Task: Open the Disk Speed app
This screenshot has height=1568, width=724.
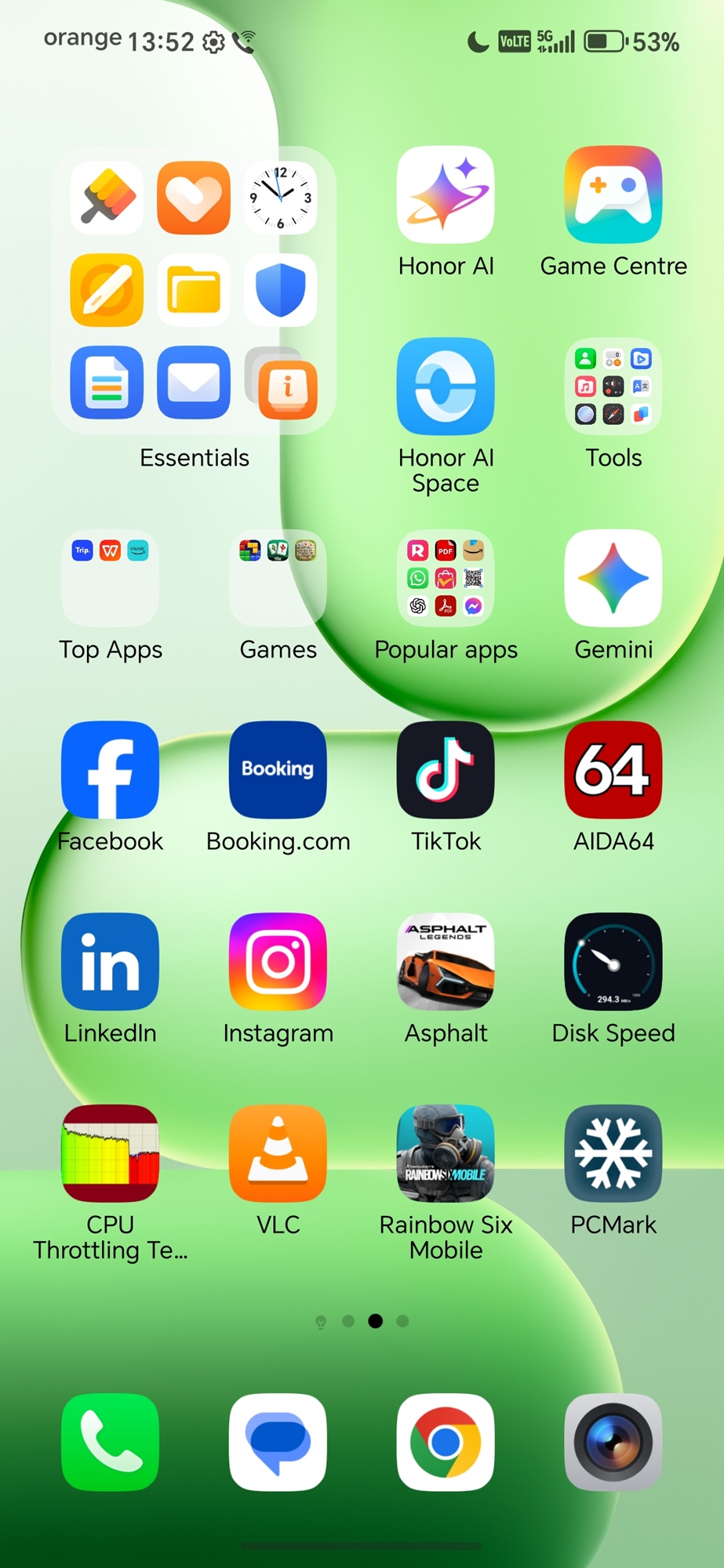Action: (x=613, y=962)
